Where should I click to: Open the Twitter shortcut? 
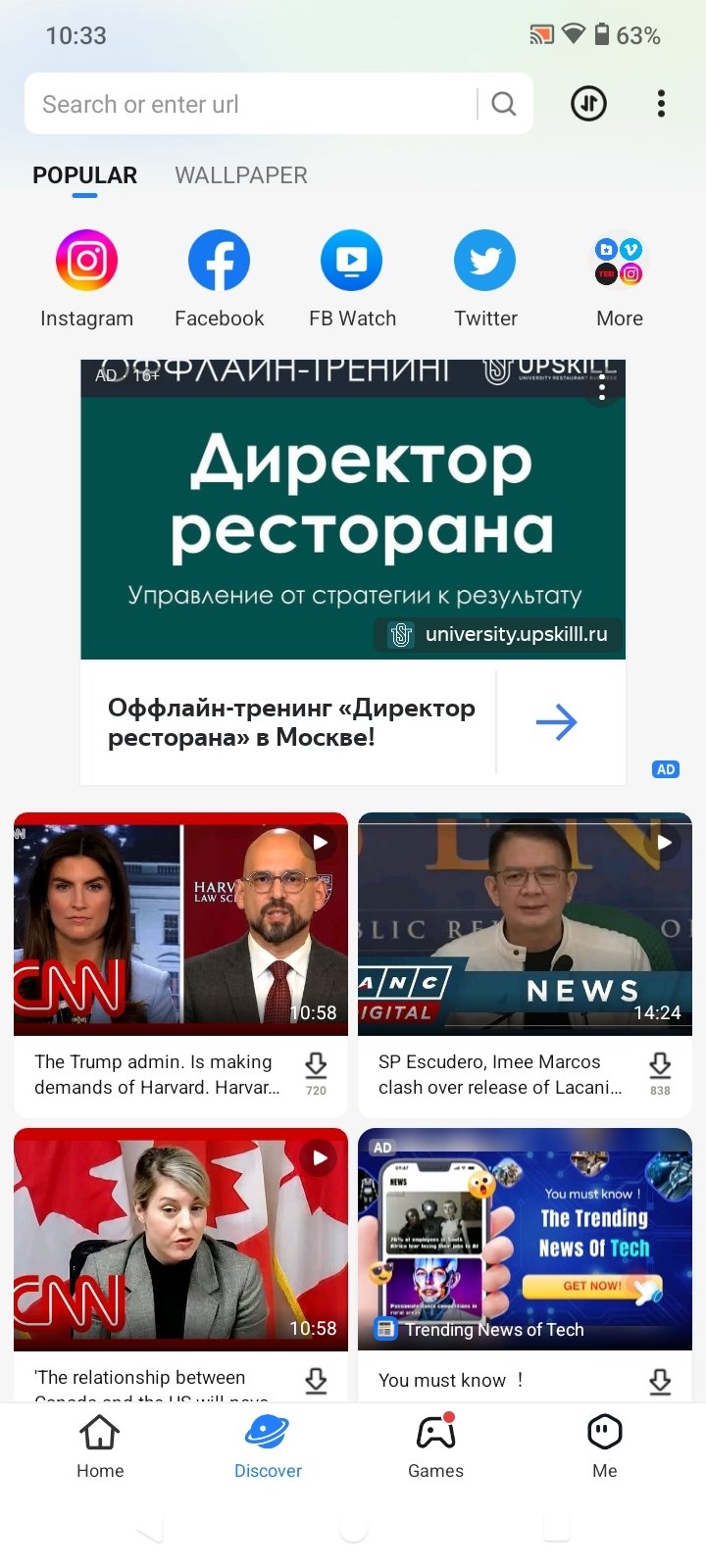click(485, 279)
